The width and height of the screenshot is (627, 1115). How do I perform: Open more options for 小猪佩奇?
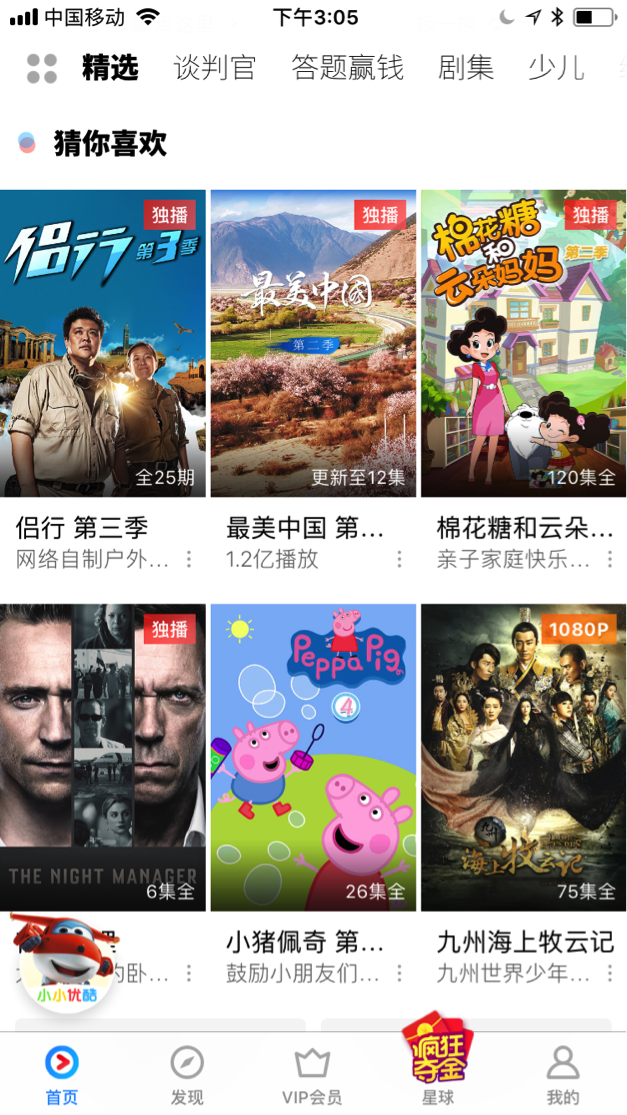(399, 973)
